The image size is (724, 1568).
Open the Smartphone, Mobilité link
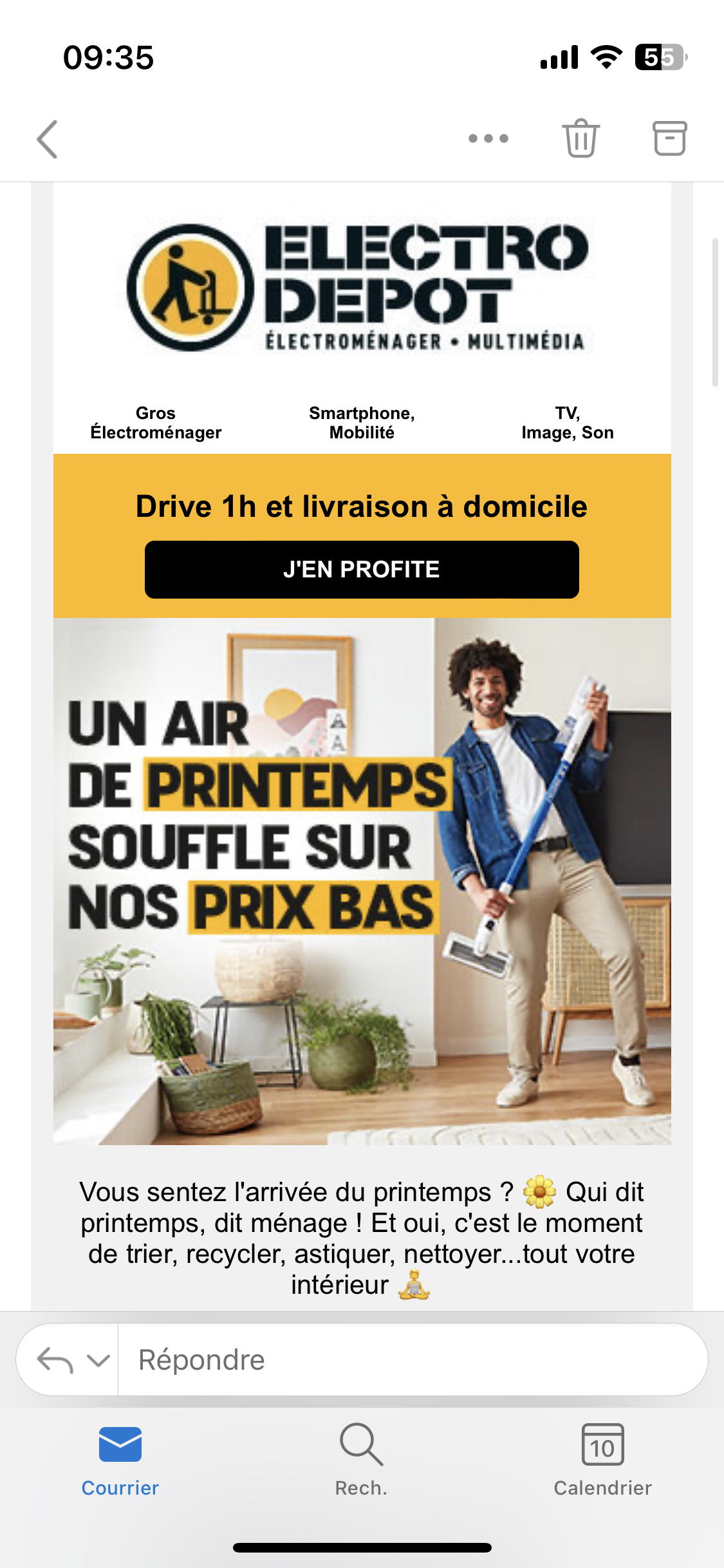pos(362,423)
